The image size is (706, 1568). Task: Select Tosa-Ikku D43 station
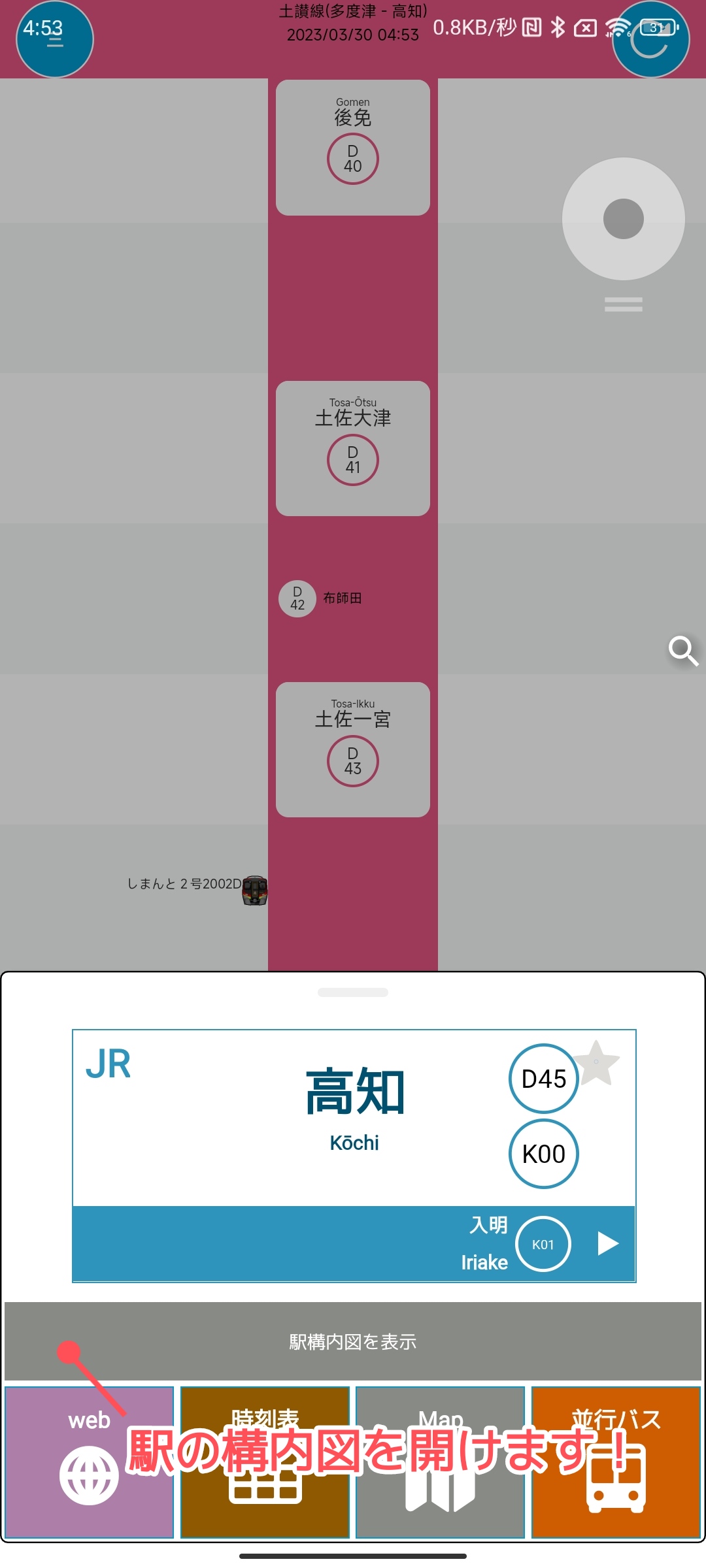click(x=353, y=750)
